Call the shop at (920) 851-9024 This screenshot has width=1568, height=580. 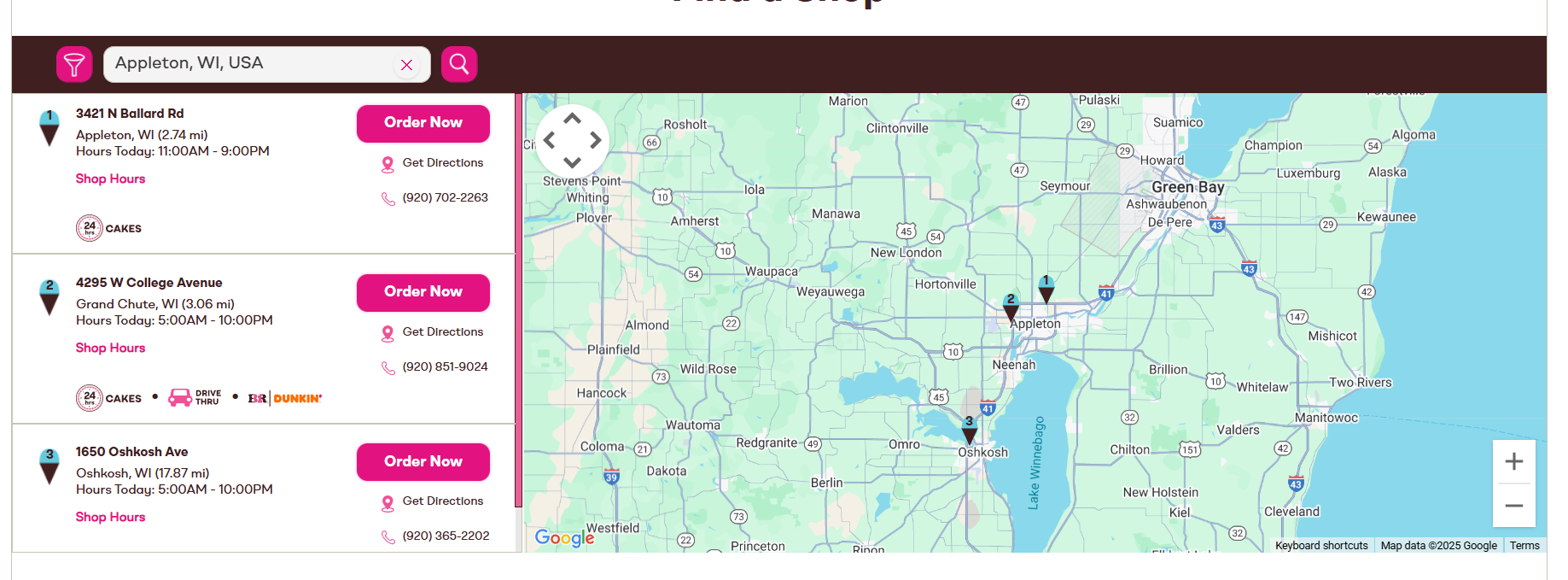tap(445, 367)
